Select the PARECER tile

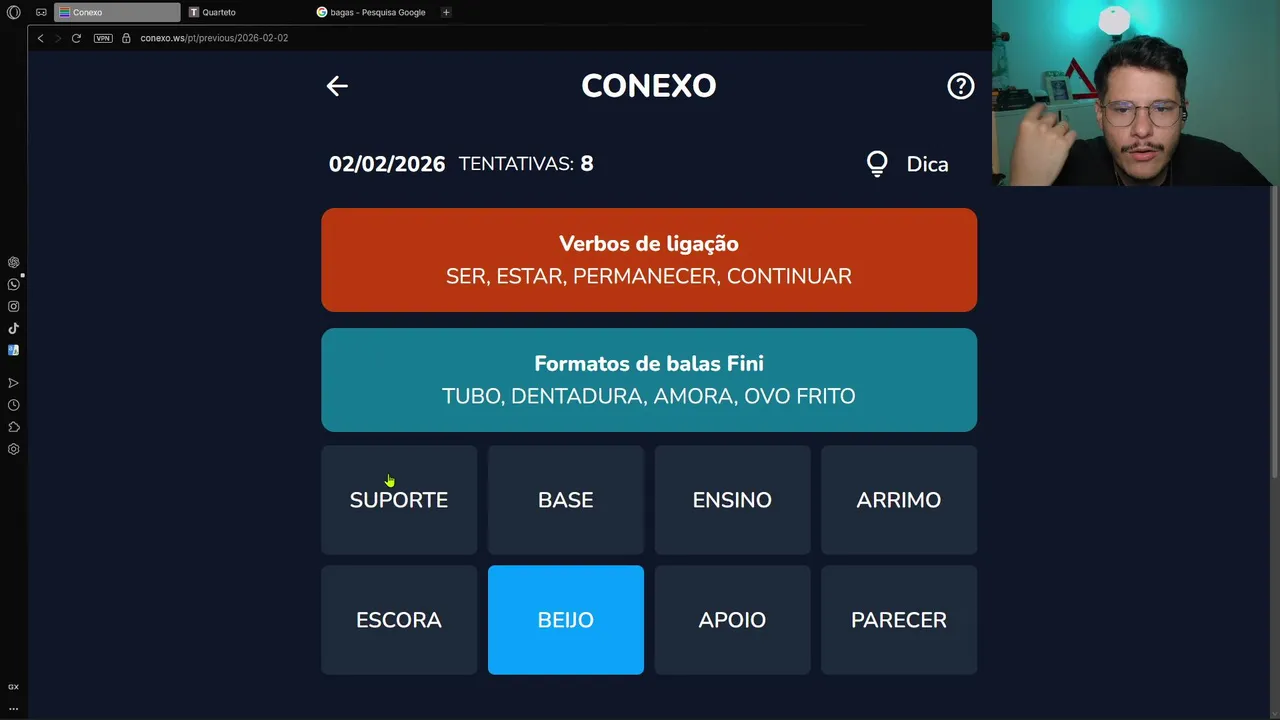coord(898,620)
